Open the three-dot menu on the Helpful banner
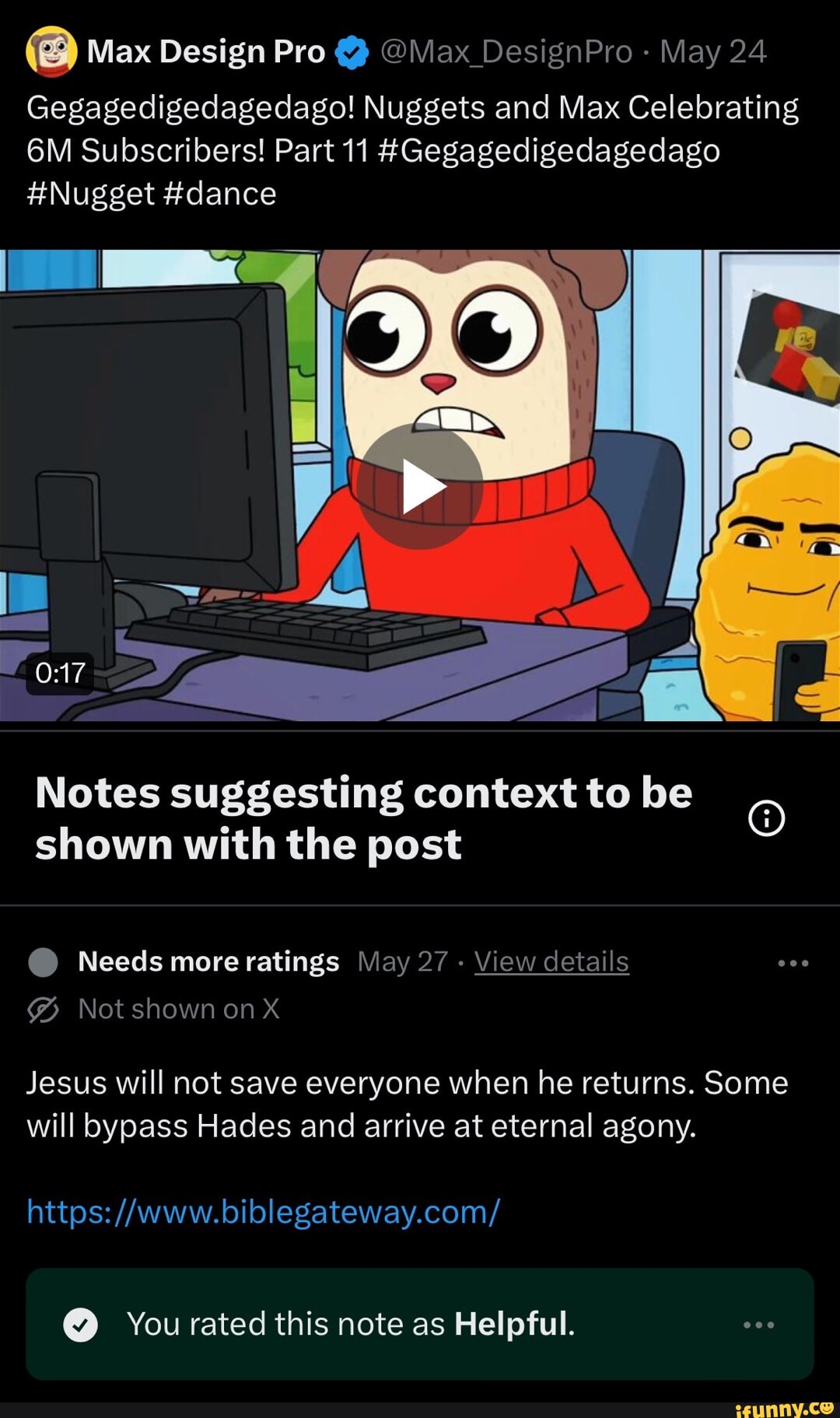Viewport: 840px width, 1418px height. [x=759, y=1323]
